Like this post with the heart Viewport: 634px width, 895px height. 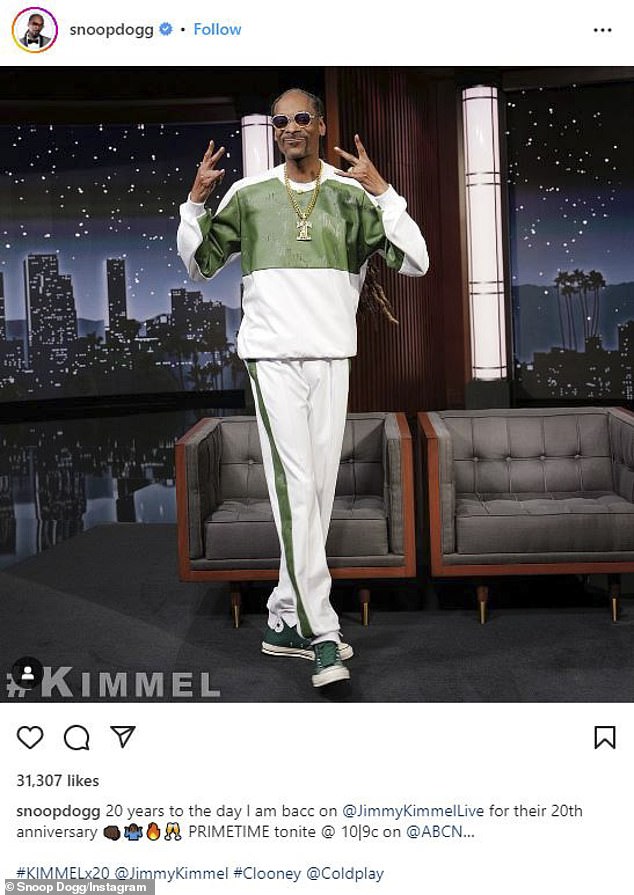(30, 738)
